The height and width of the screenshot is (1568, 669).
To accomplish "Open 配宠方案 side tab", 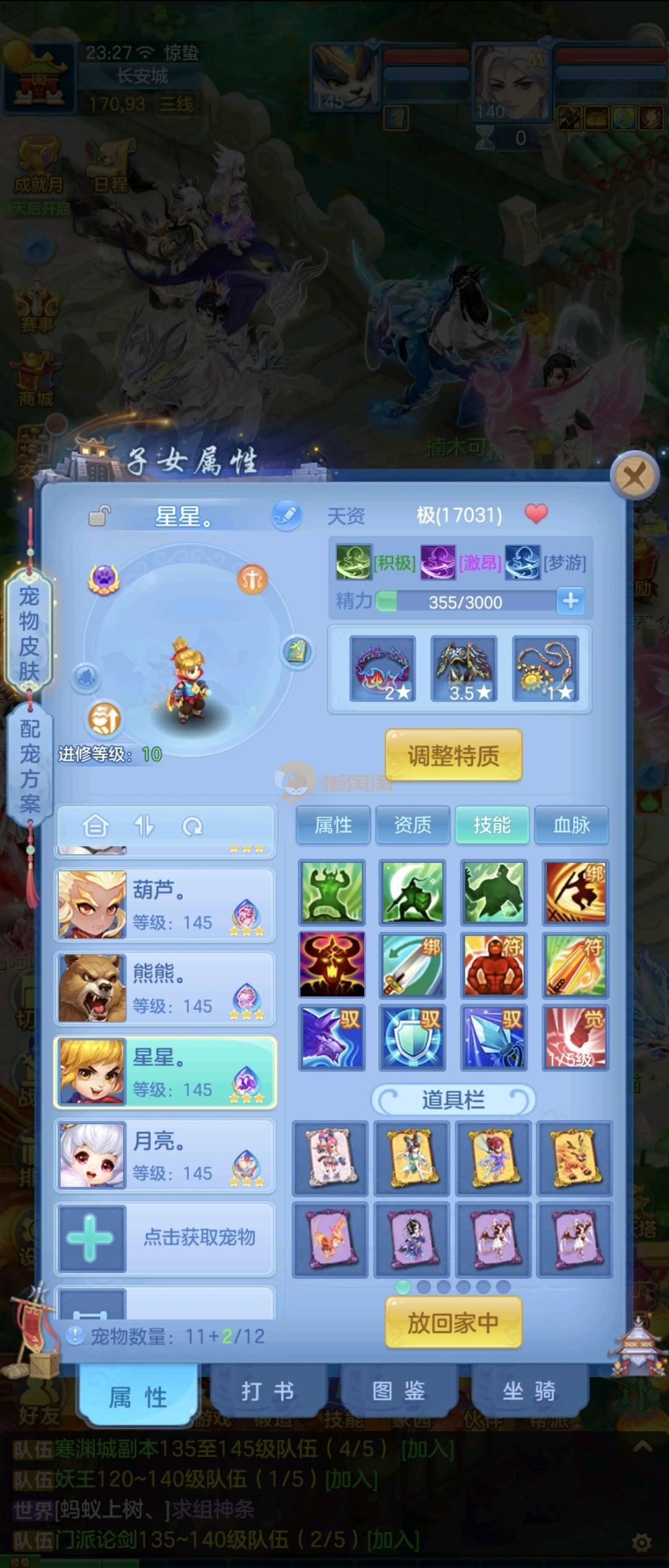I will [x=29, y=765].
